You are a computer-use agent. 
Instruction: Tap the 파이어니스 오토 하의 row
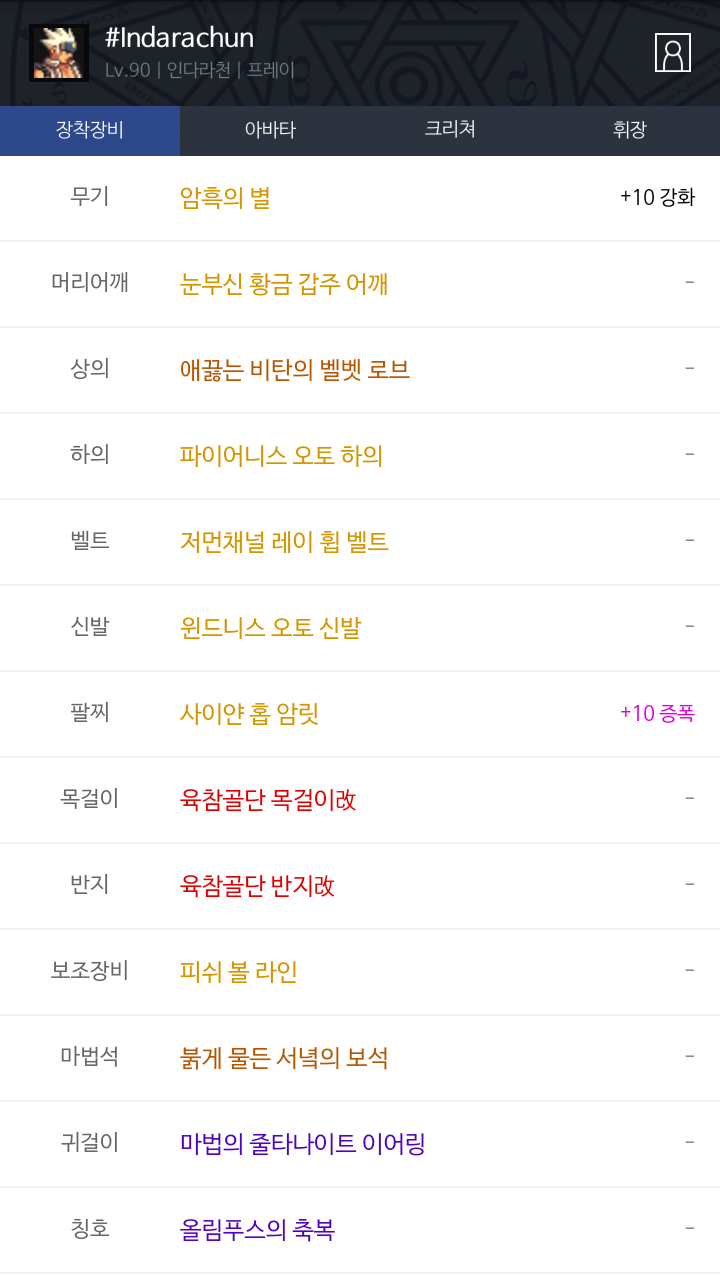[x=281, y=456]
